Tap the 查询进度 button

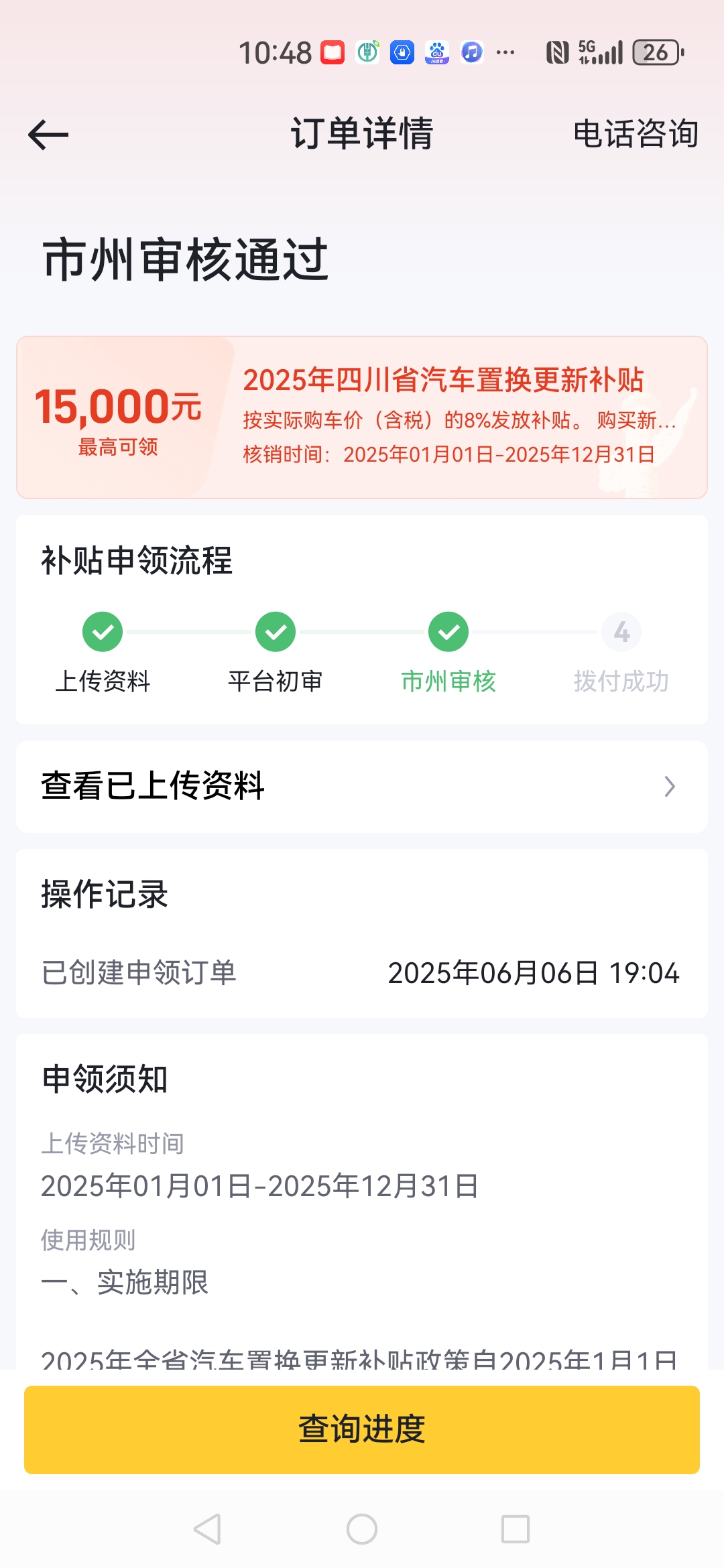(362, 1429)
